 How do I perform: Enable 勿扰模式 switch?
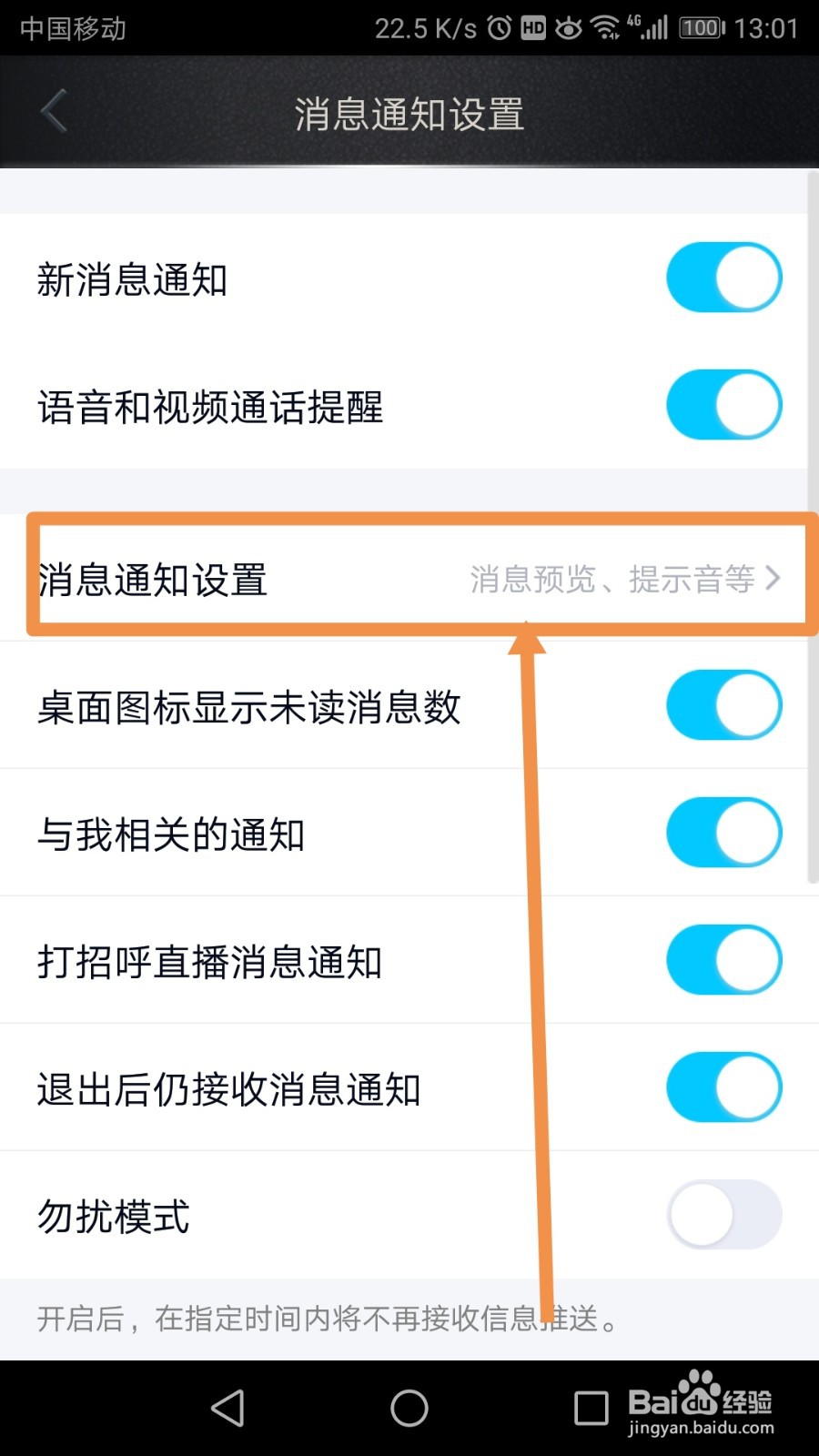click(x=723, y=1214)
